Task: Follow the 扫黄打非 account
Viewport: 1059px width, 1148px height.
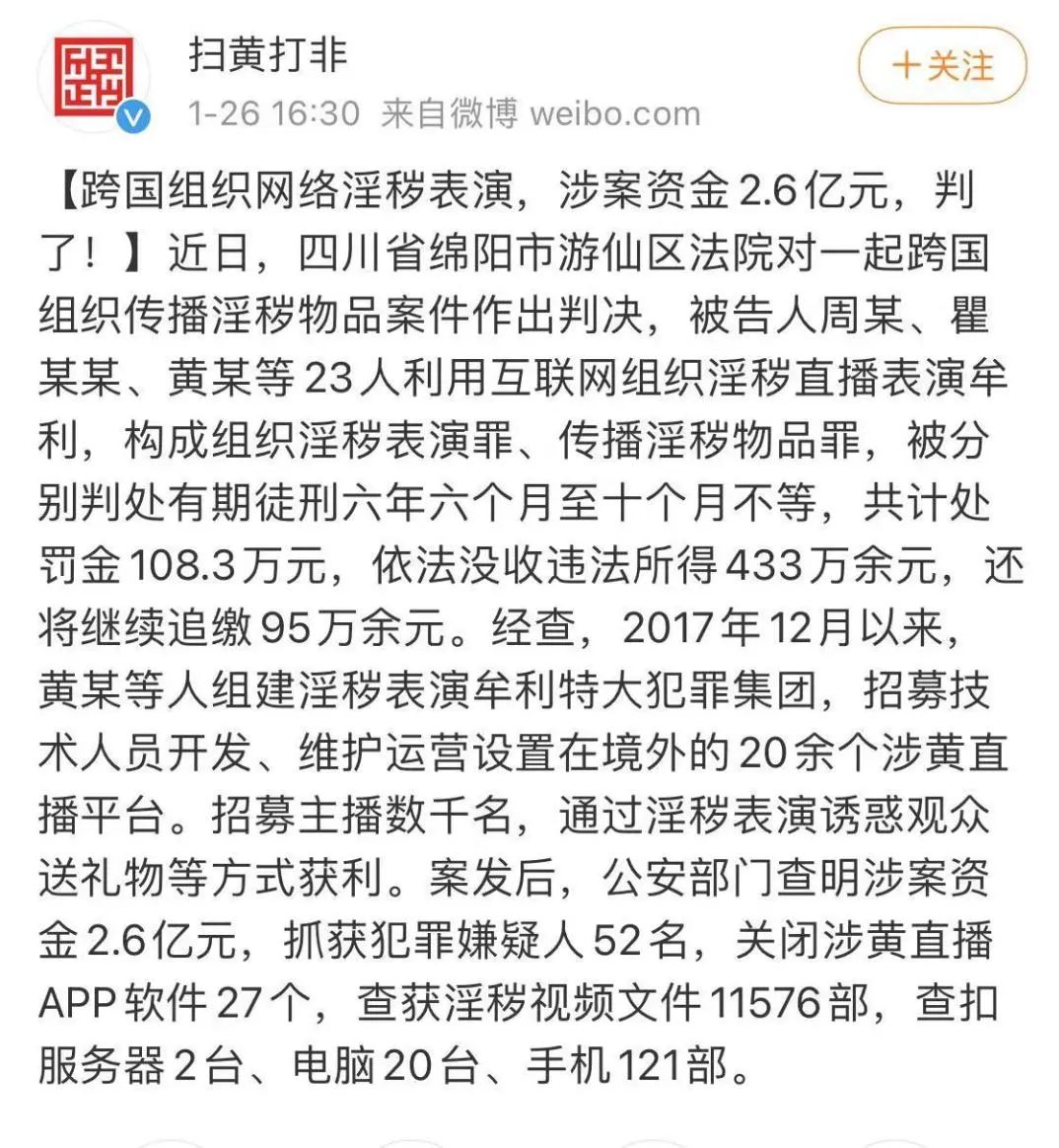Action: 942,66
